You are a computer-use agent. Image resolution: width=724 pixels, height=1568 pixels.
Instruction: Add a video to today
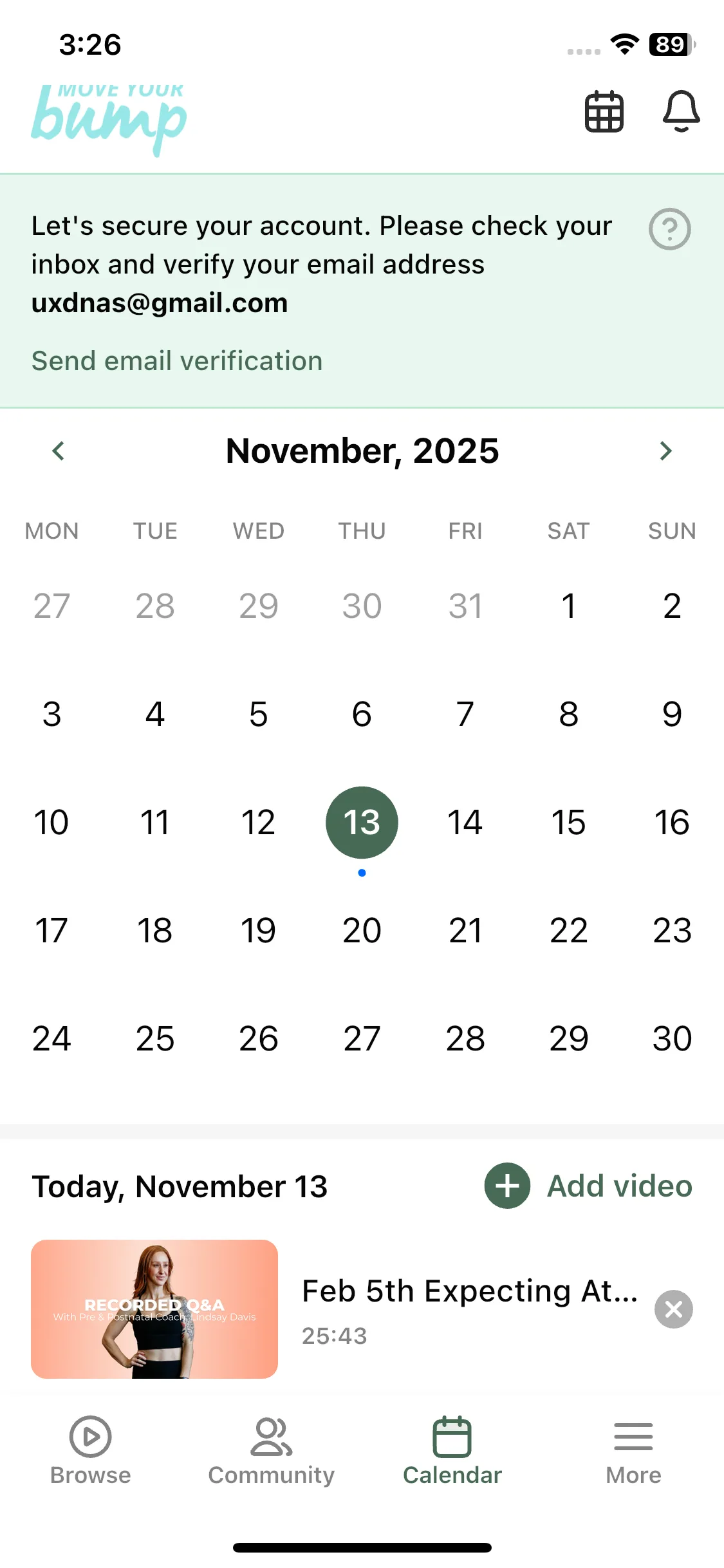point(588,1186)
